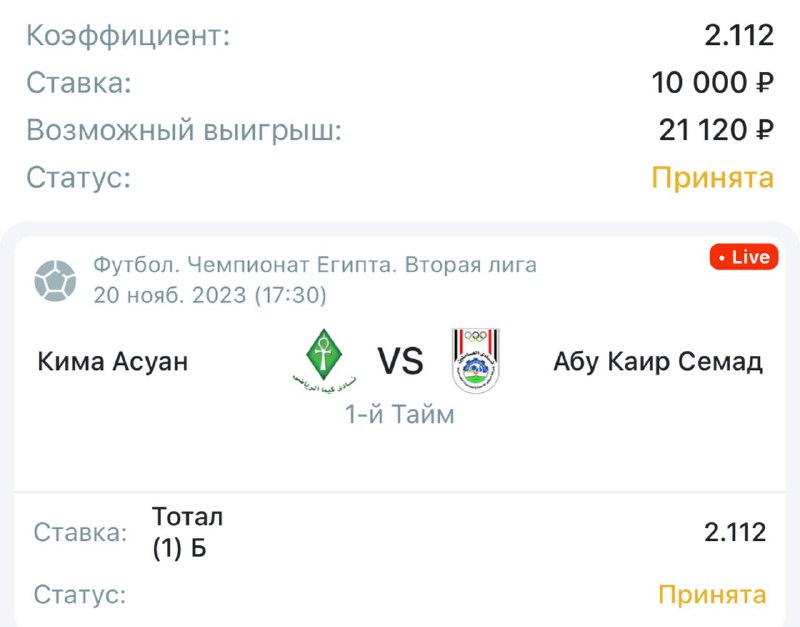800x627 pixels.
Task: Open the Кима Асуан vs Абу Каир Семад match card
Action: tap(400, 362)
